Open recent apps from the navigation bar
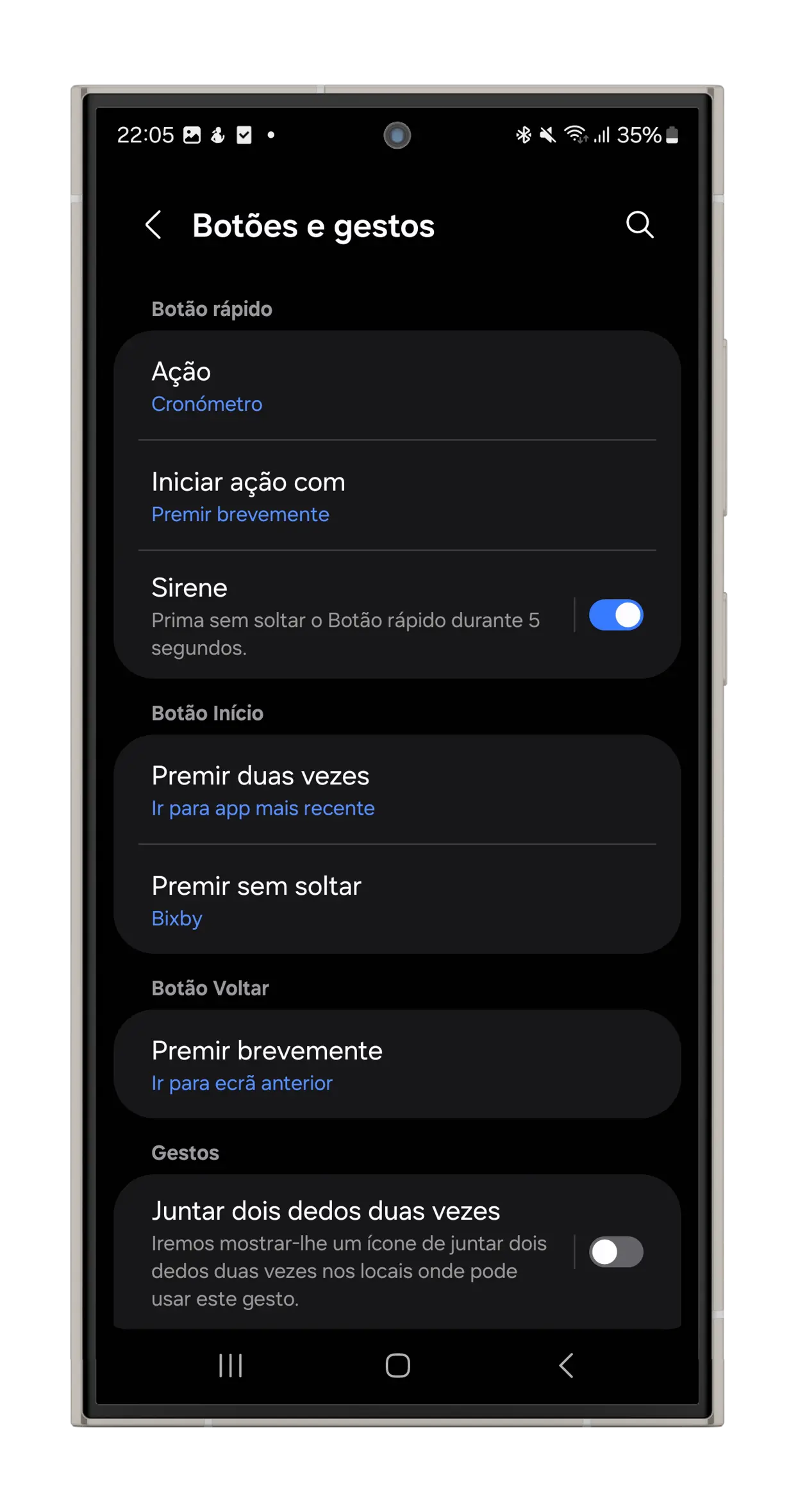The width and height of the screenshot is (798, 1512). (x=230, y=1365)
